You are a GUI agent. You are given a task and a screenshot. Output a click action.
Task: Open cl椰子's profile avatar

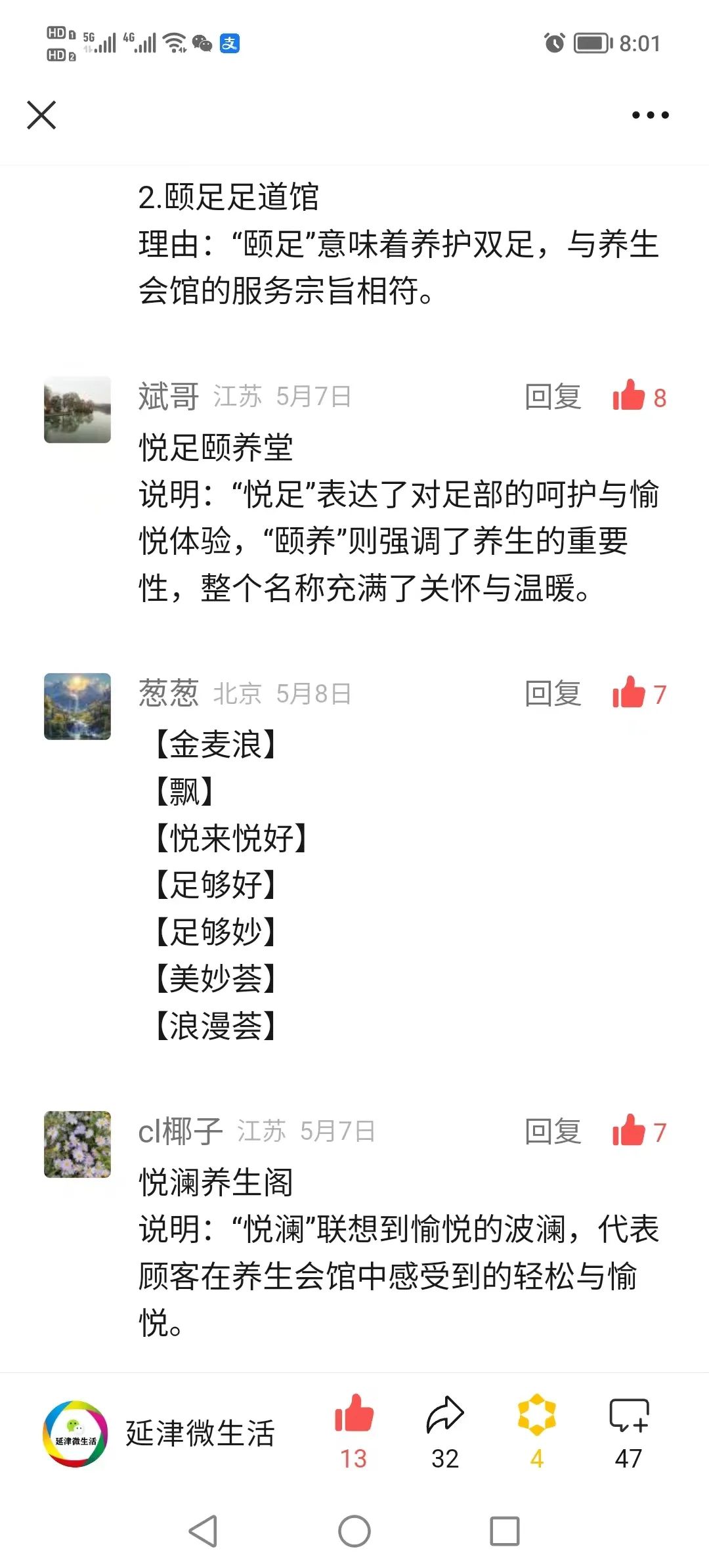tap(77, 1144)
